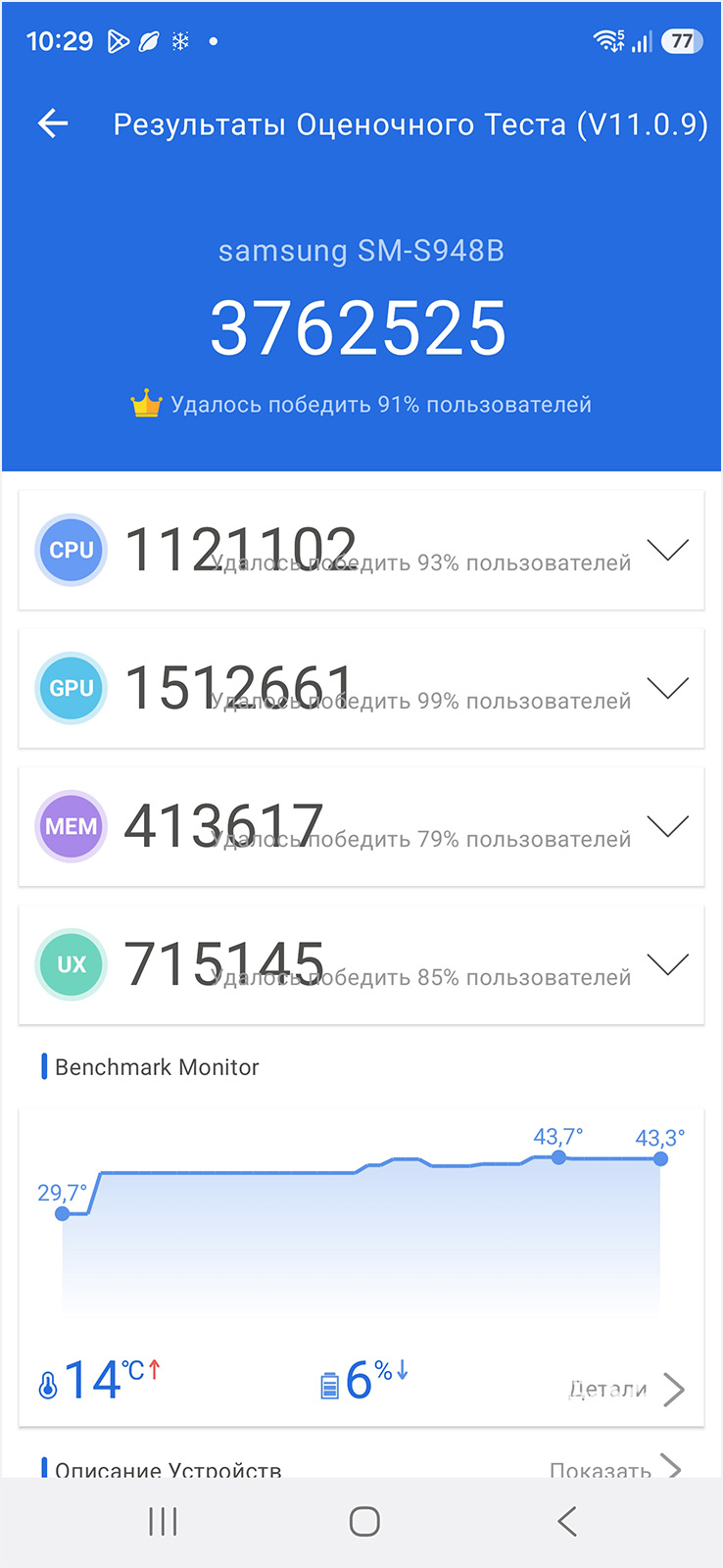Expand the UX score section
The image size is (723, 1568).
point(668,964)
